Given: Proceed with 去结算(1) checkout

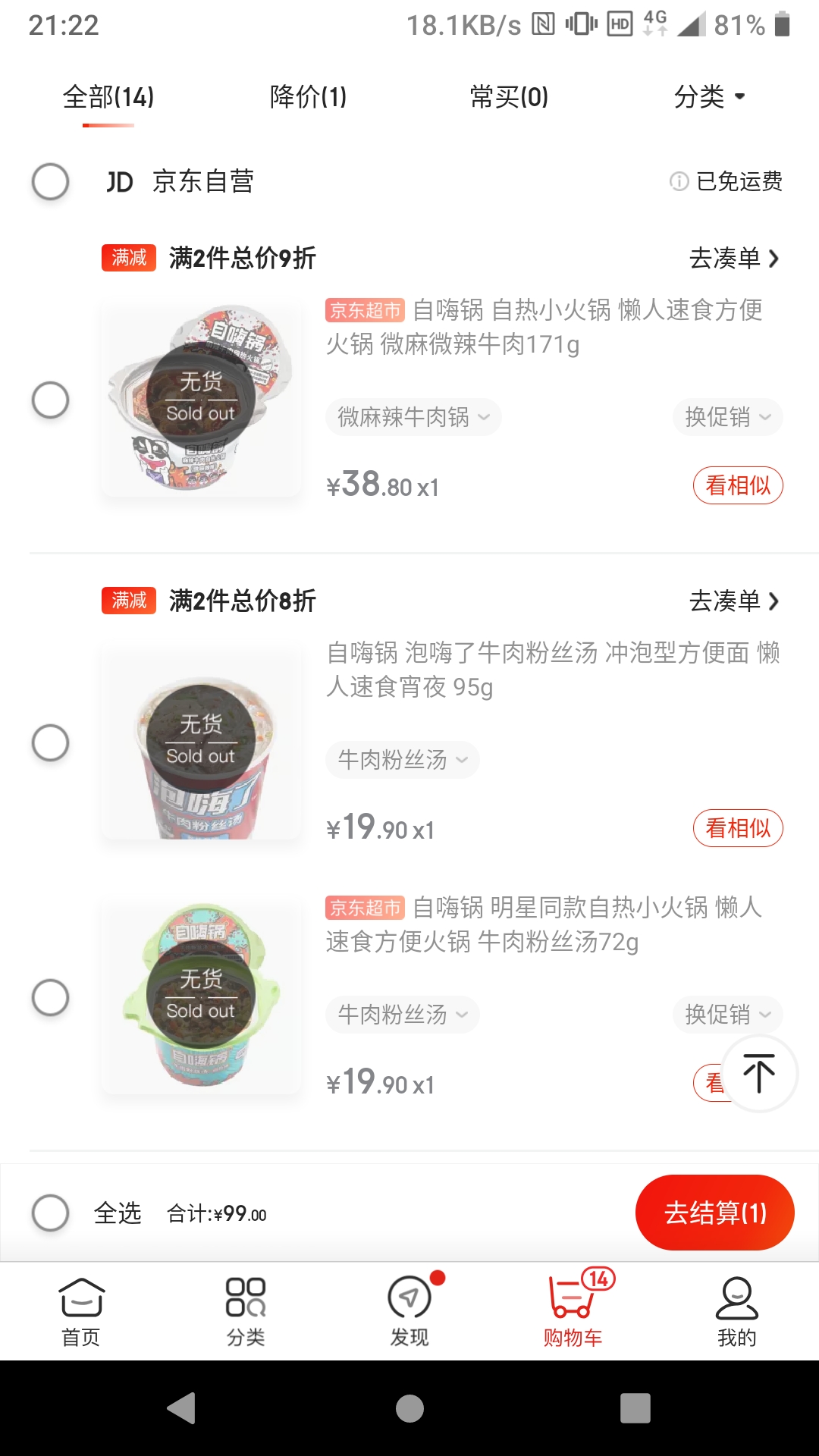Looking at the screenshot, I should click(714, 1213).
